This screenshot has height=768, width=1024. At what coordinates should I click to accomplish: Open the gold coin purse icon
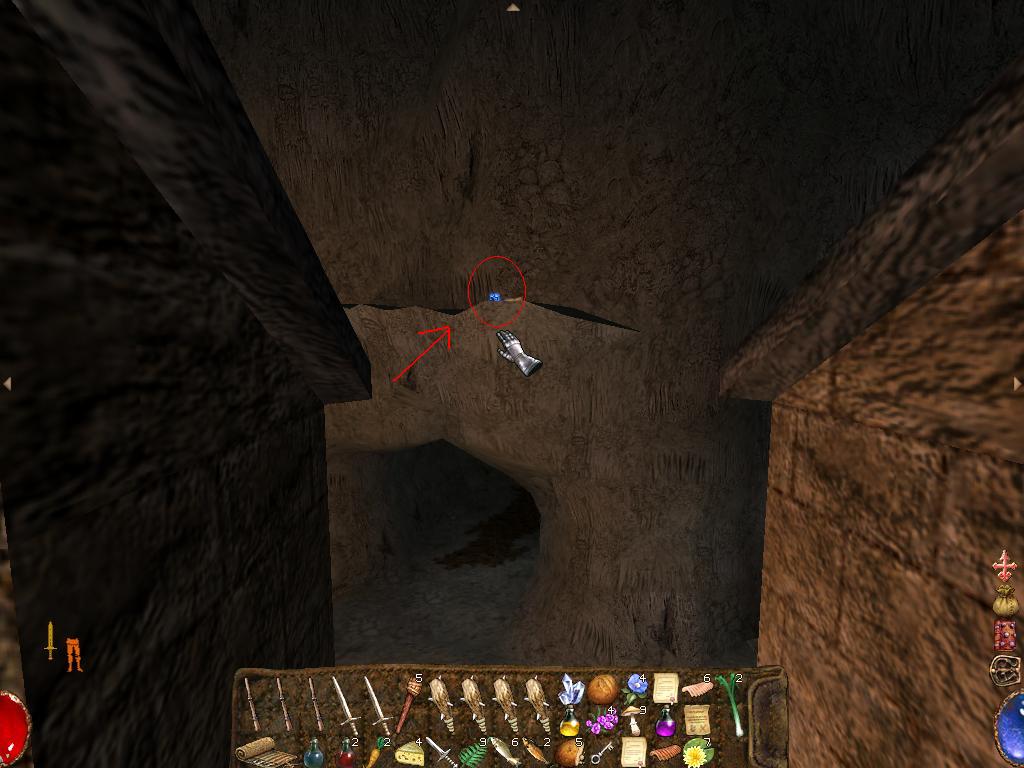point(1005,601)
